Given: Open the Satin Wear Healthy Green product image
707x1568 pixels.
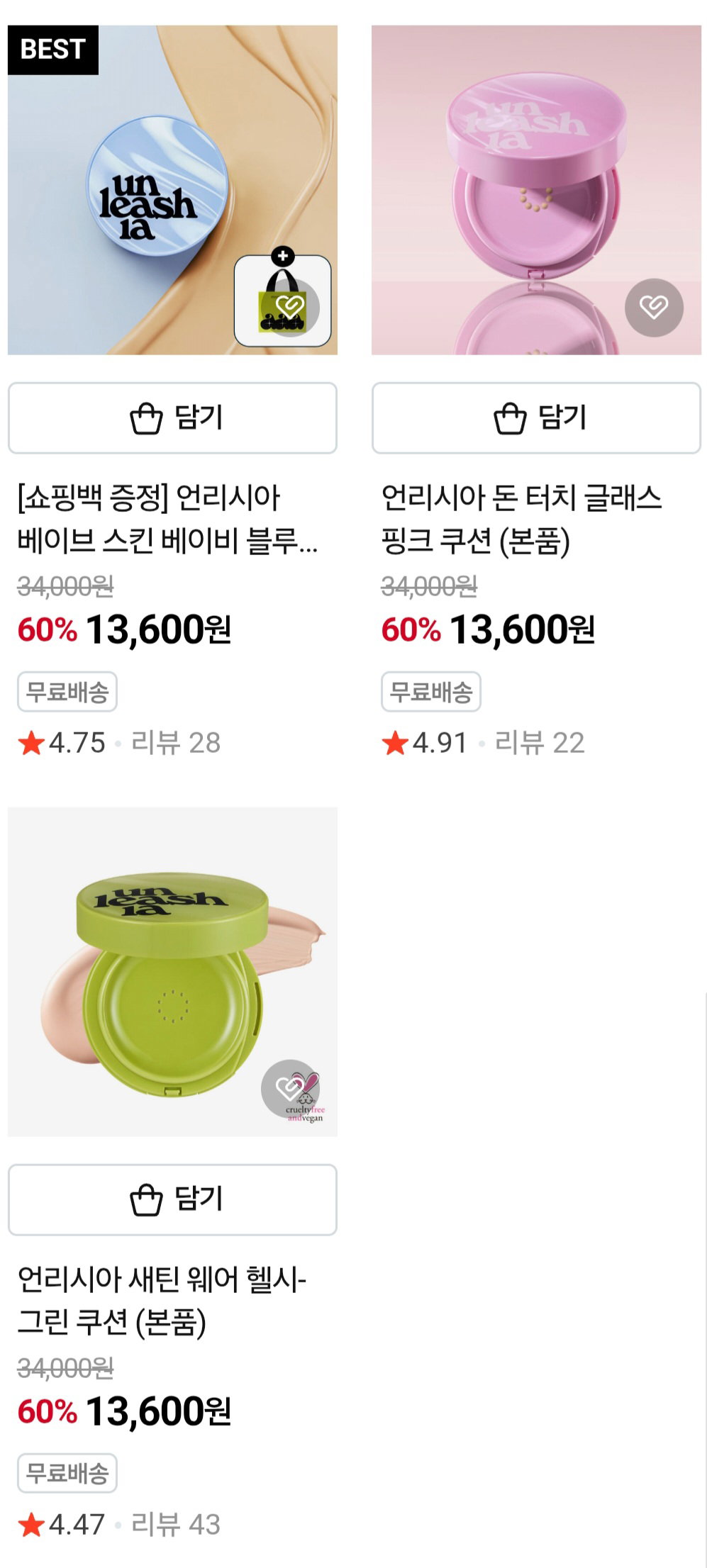Looking at the screenshot, I should click(172, 972).
